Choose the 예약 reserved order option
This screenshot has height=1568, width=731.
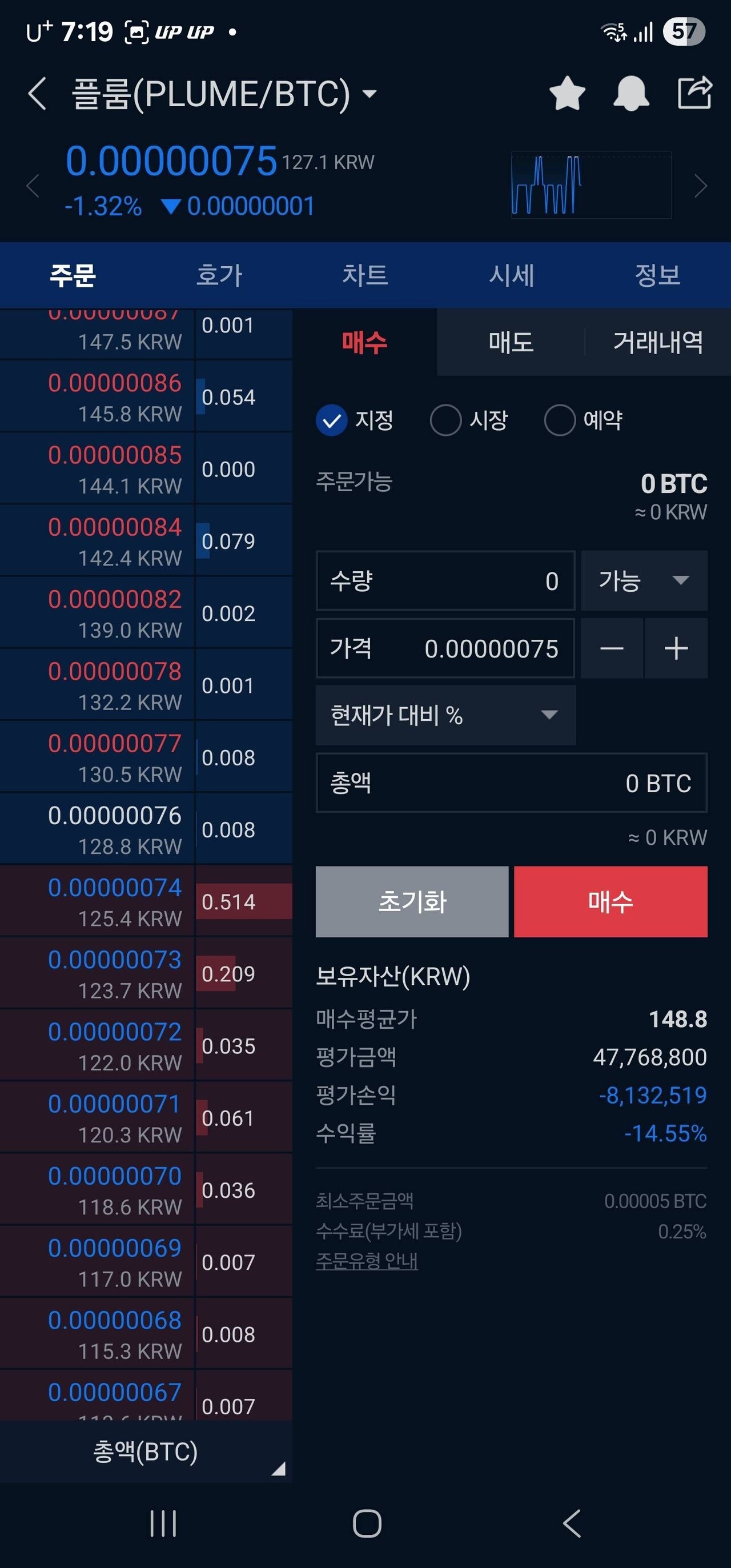click(559, 420)
